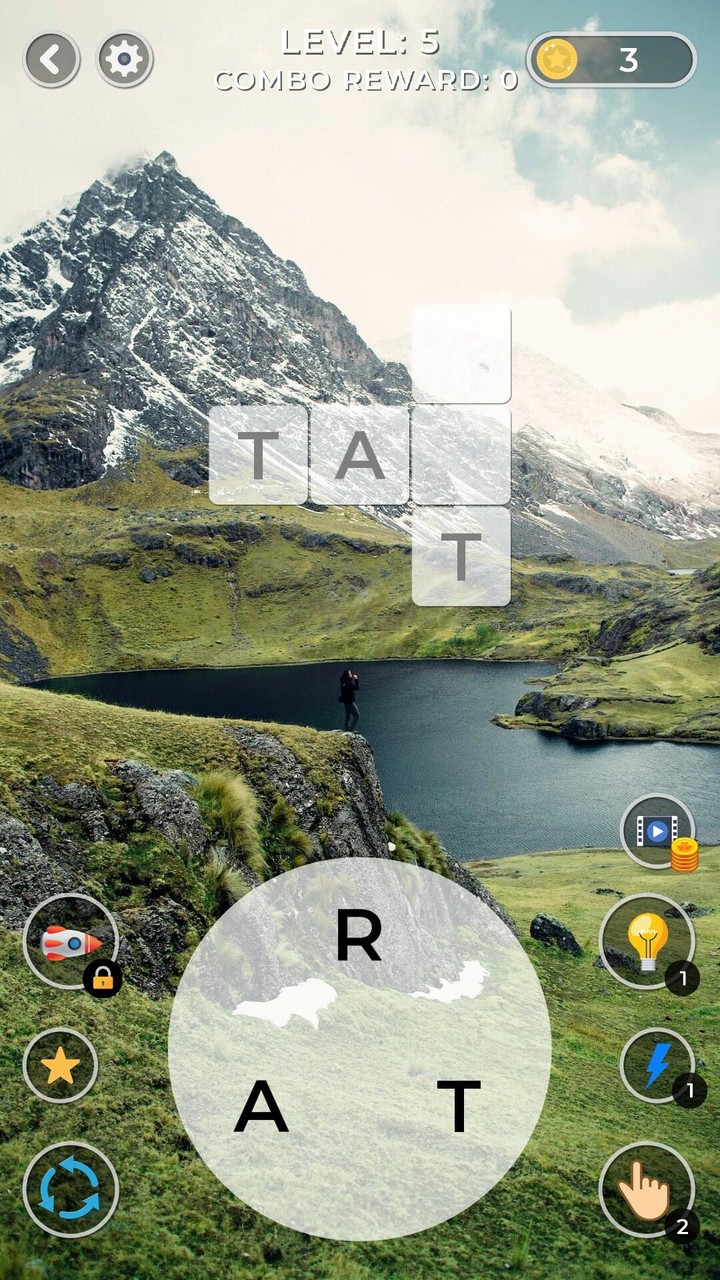The height and width of the screenshot is (1280, 720).
Task: Select letter T on the wheel
Action: coord(460,1108)
